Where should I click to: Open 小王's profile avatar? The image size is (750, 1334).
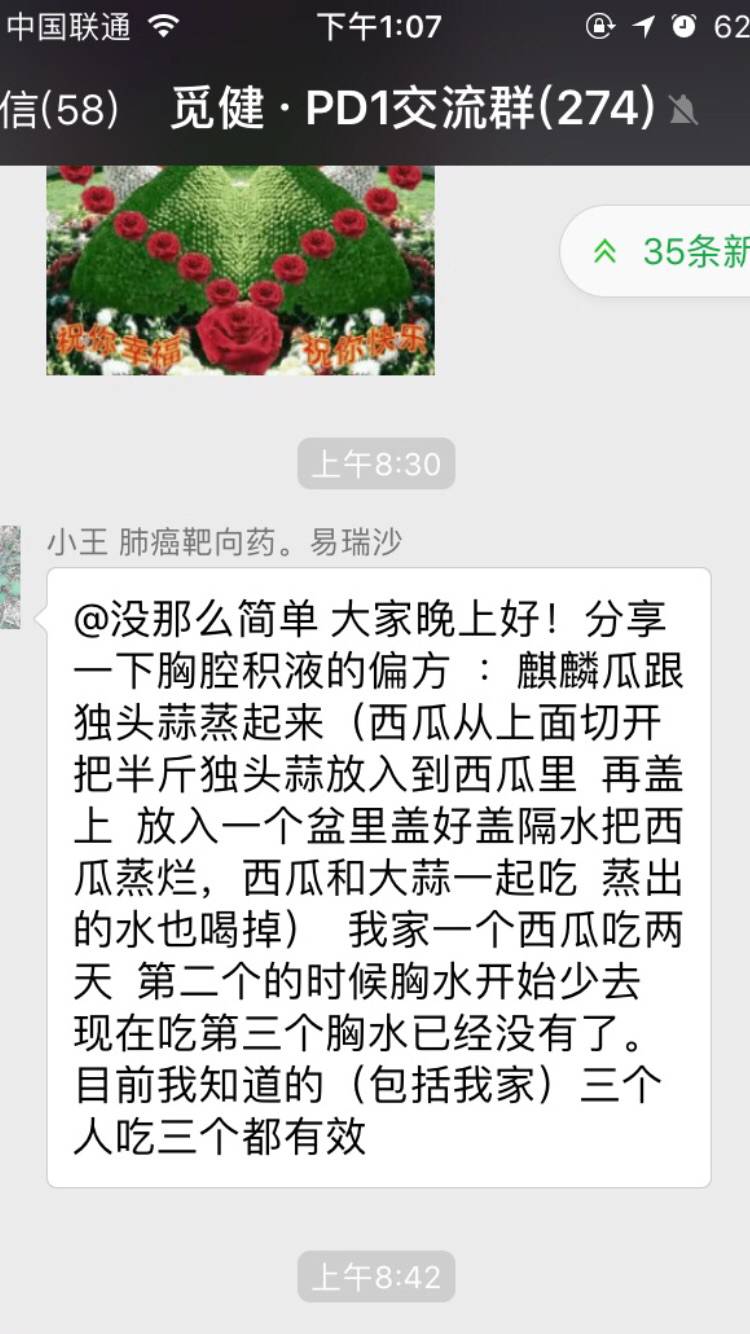click(x=10, y=578)
